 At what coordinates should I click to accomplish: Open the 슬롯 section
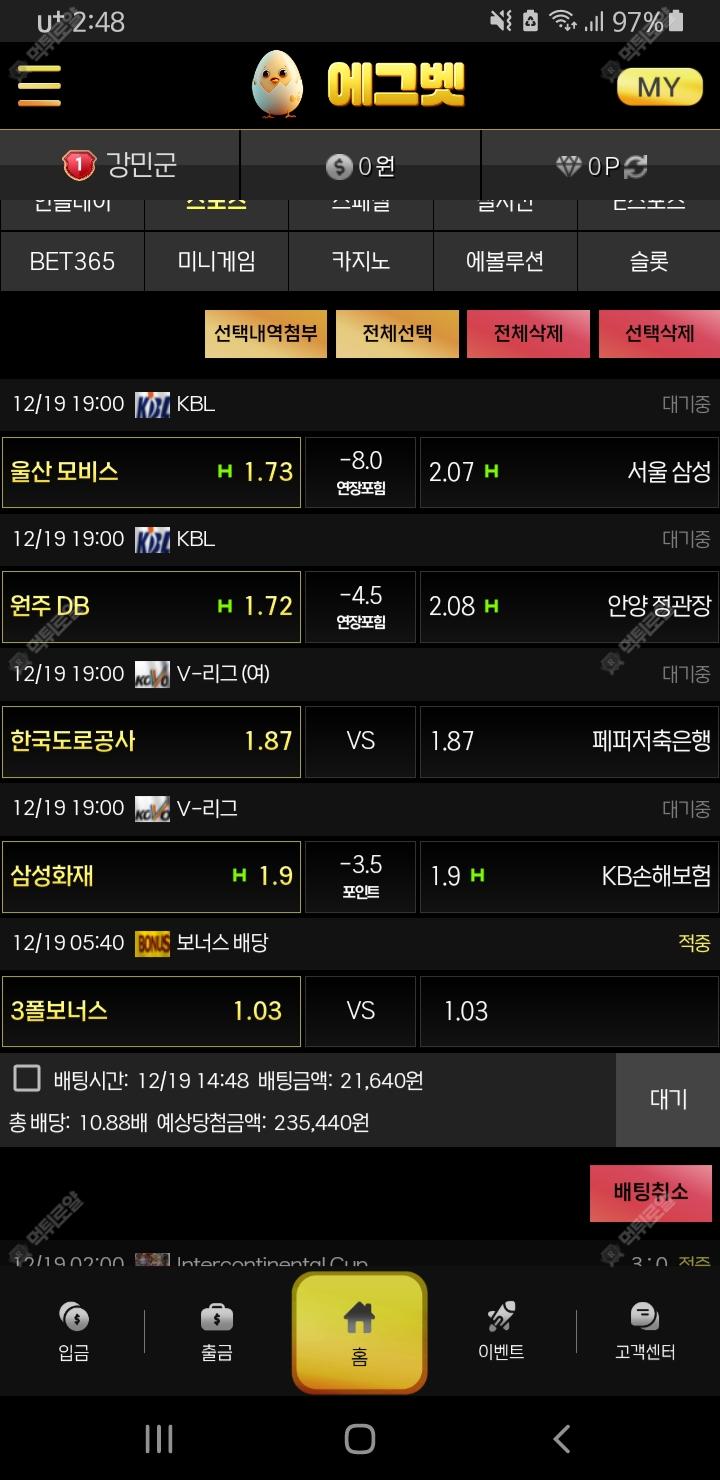[x=649, y=262]
